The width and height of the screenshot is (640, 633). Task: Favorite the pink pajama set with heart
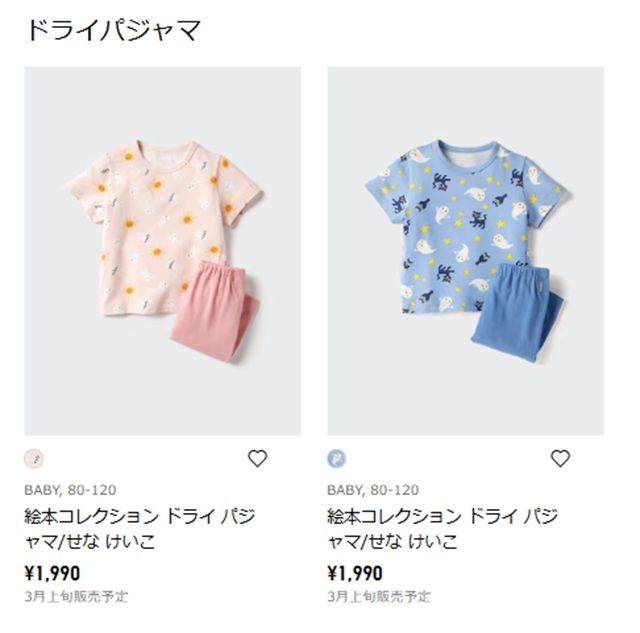pyautogui.click(x=257, y=459)
